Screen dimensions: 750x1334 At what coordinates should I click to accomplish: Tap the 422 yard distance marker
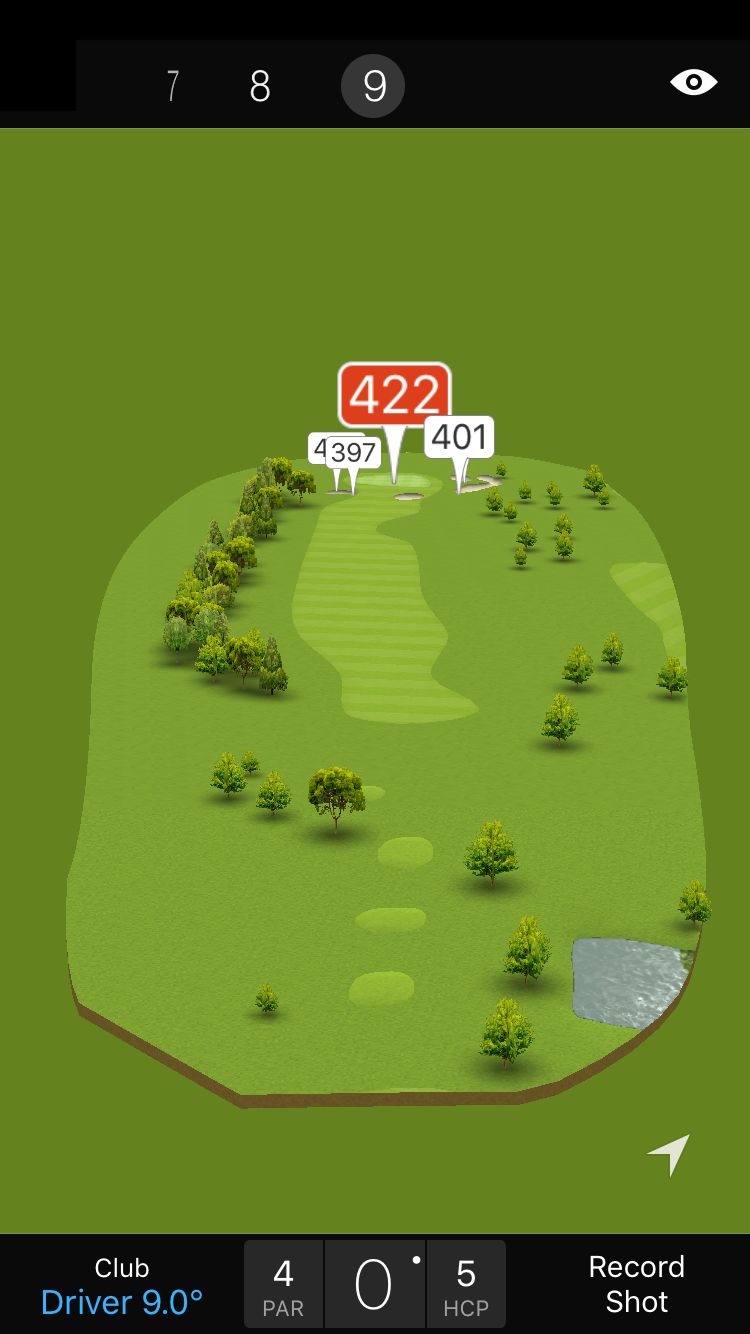[x=395, y=395]
